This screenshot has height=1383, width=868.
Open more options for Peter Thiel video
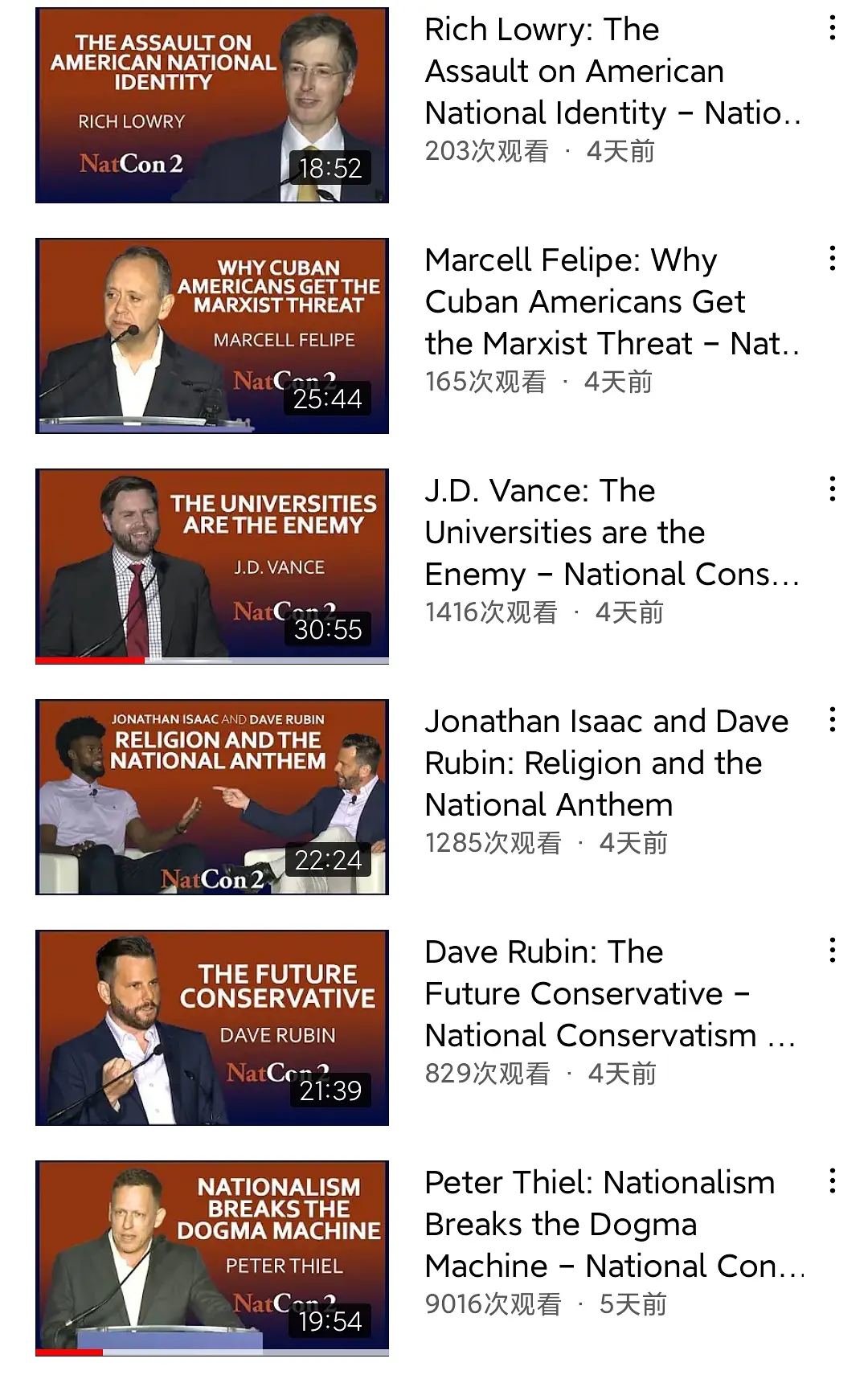click(x=833, y=1180)
